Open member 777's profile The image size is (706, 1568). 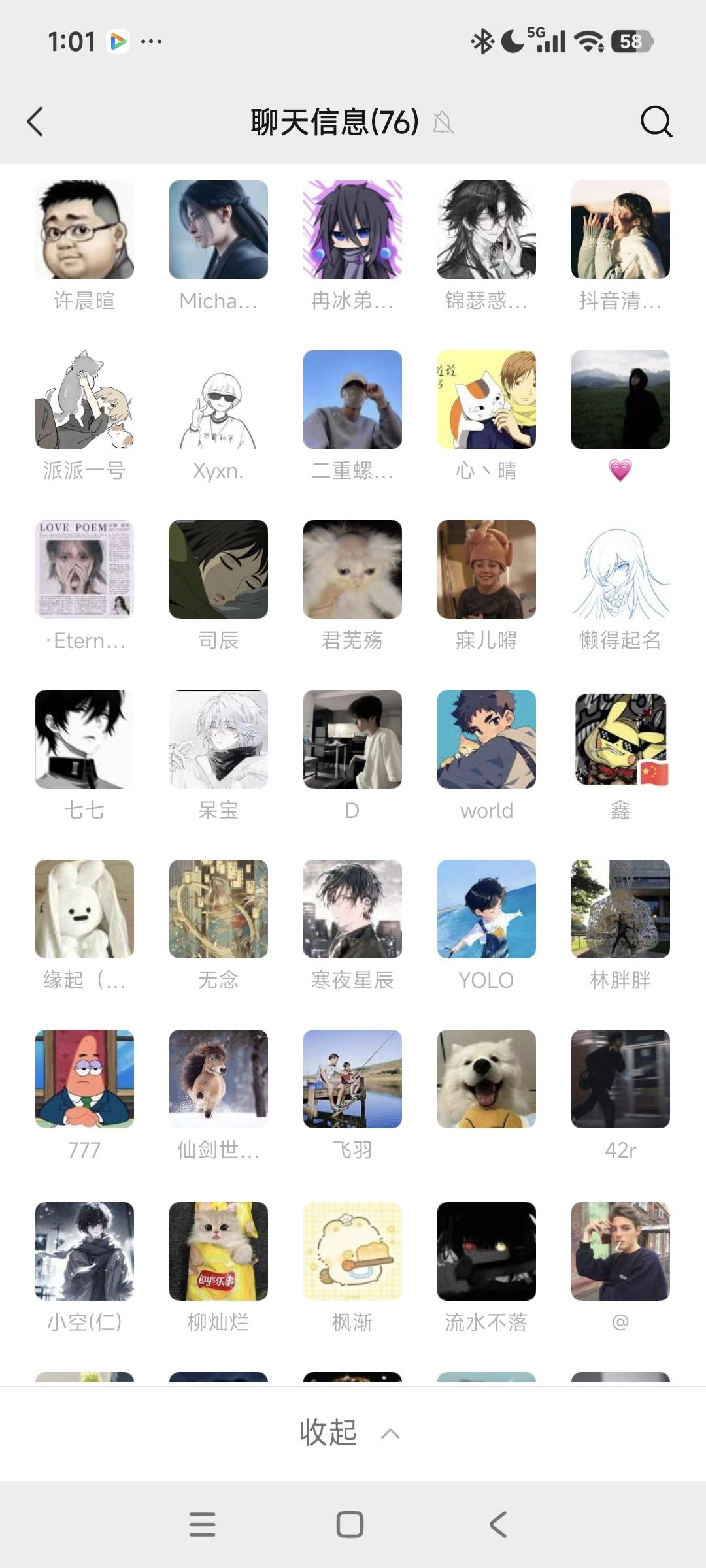coord(84,1079)
